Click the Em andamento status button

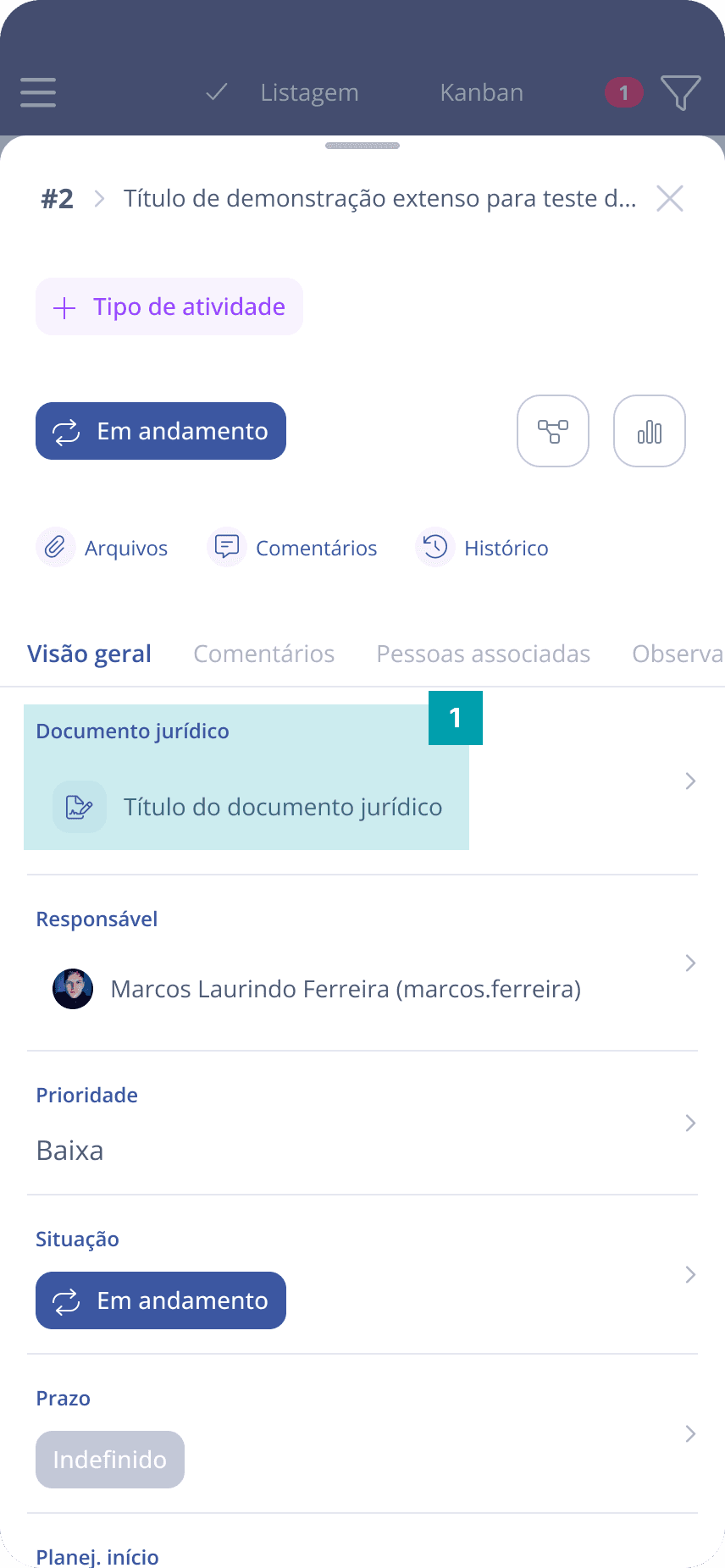160,431
